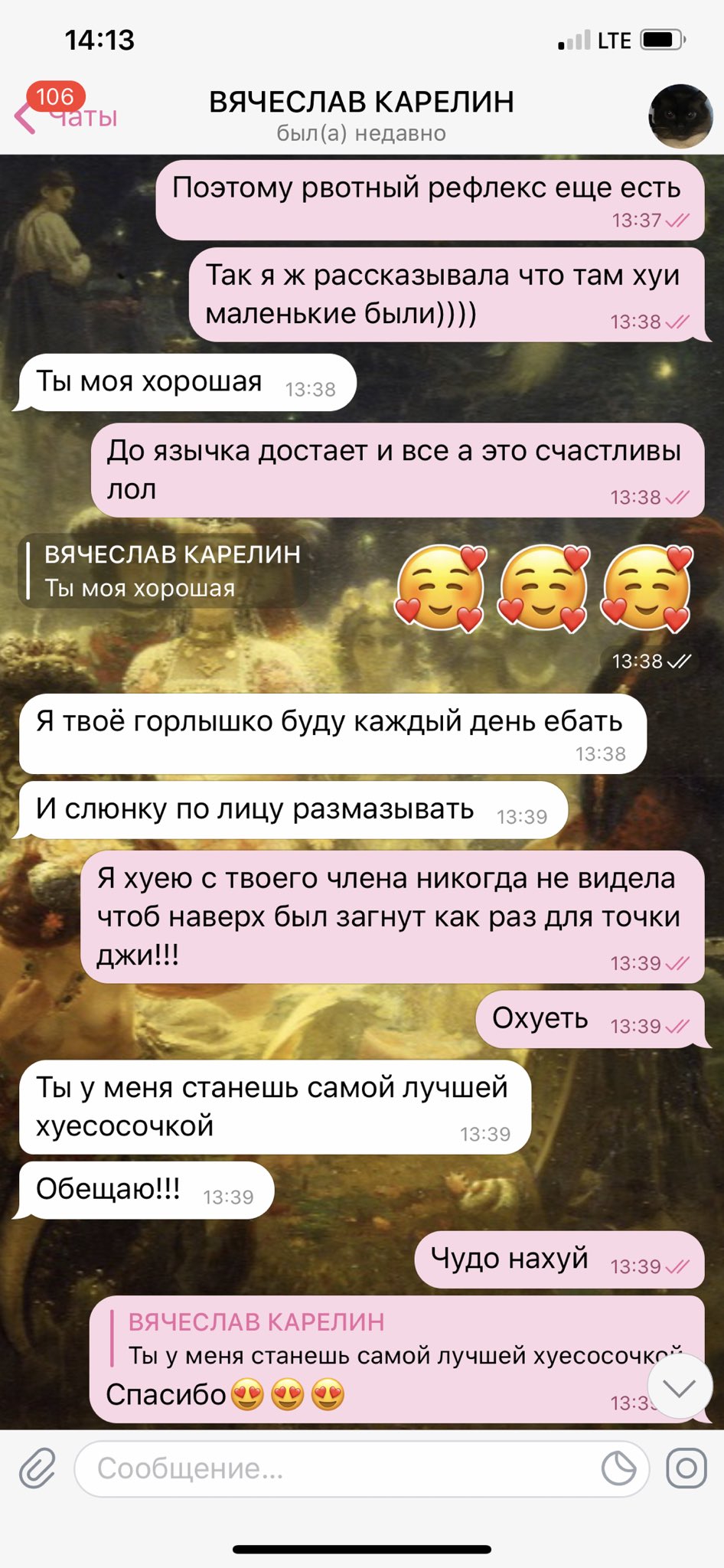The height and width of the screenshot is (1568, 724).
Task: Tap the round video message camera icon
Action: click(x=686, y=1468)
